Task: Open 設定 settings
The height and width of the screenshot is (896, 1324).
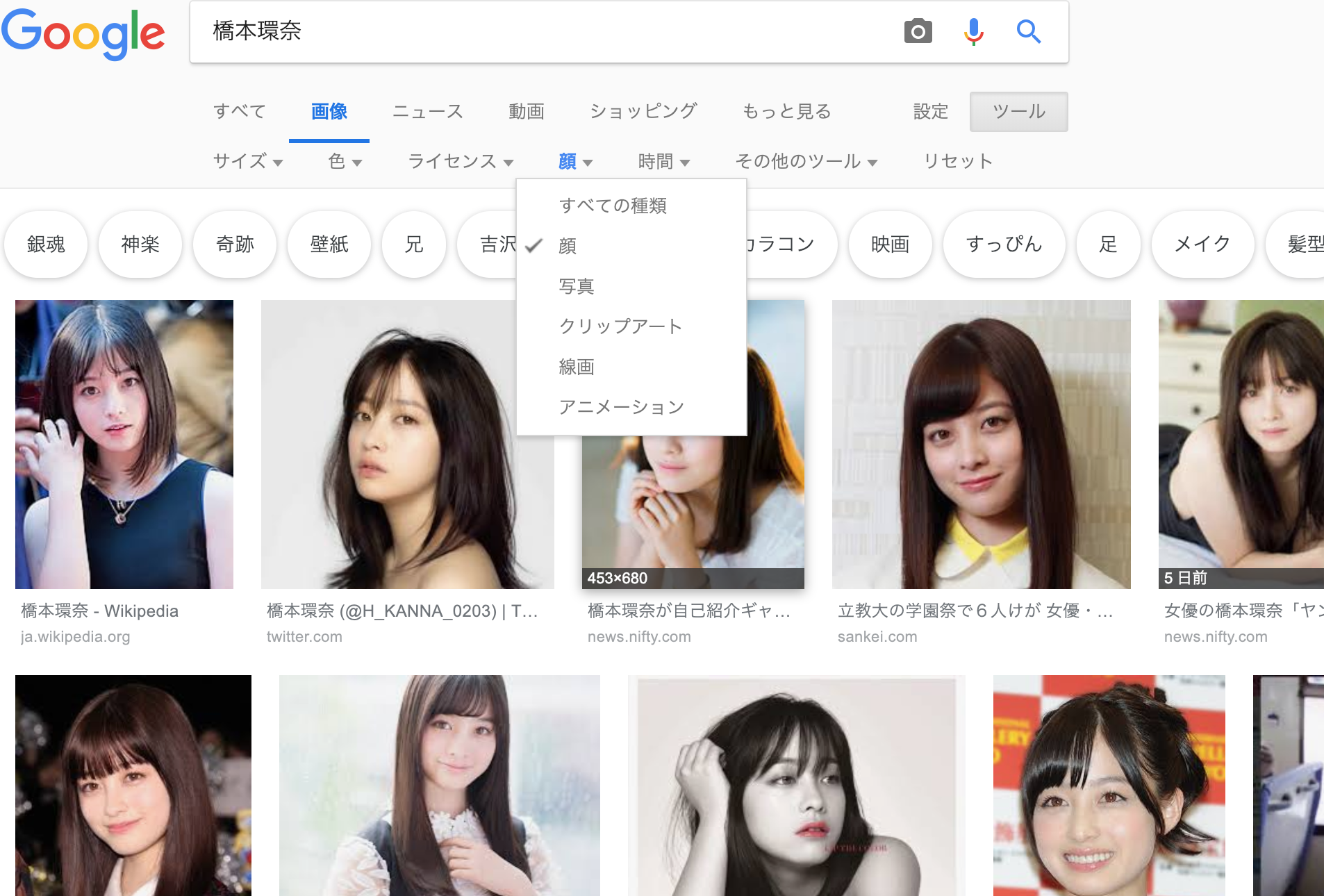Action: [930, 111]
